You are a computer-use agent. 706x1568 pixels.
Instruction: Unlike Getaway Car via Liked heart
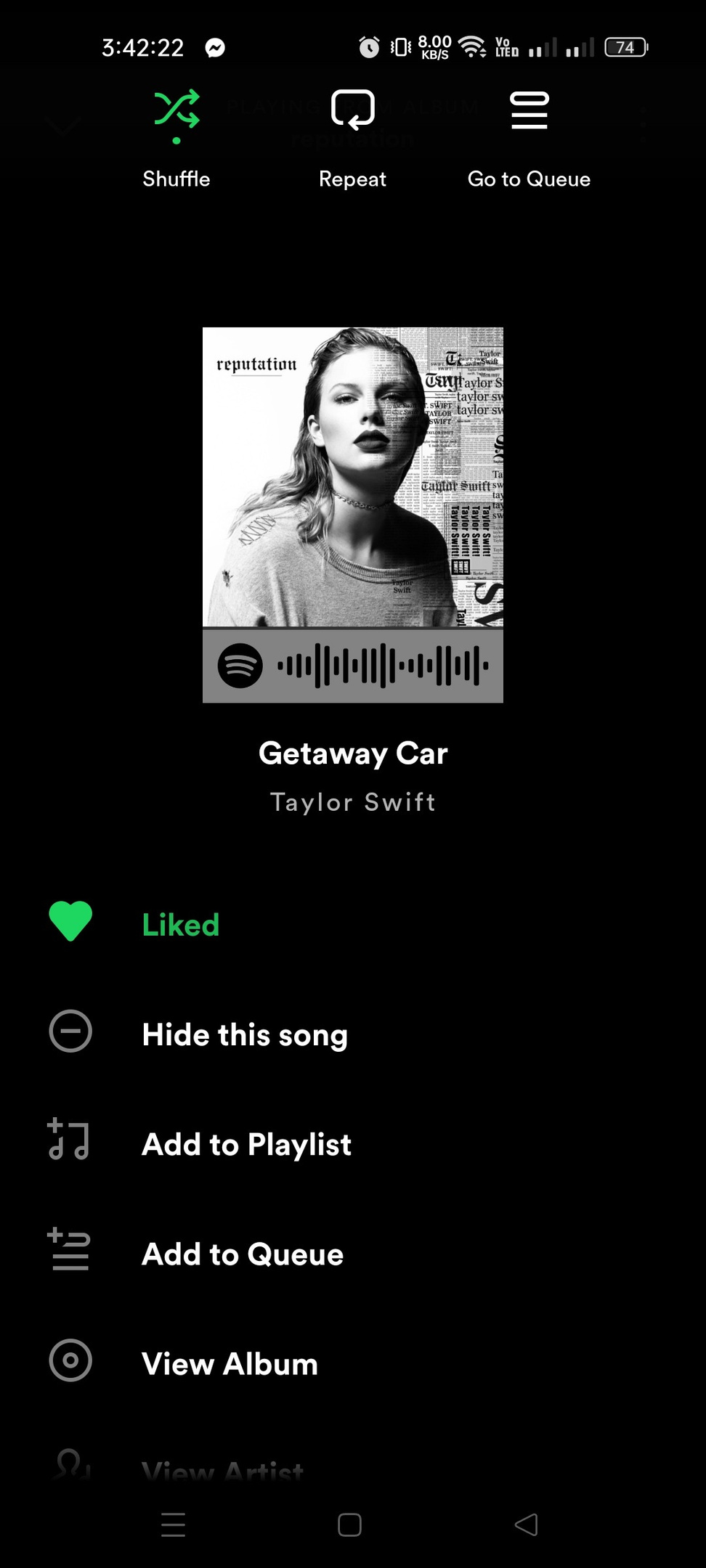tap(70, 922)
